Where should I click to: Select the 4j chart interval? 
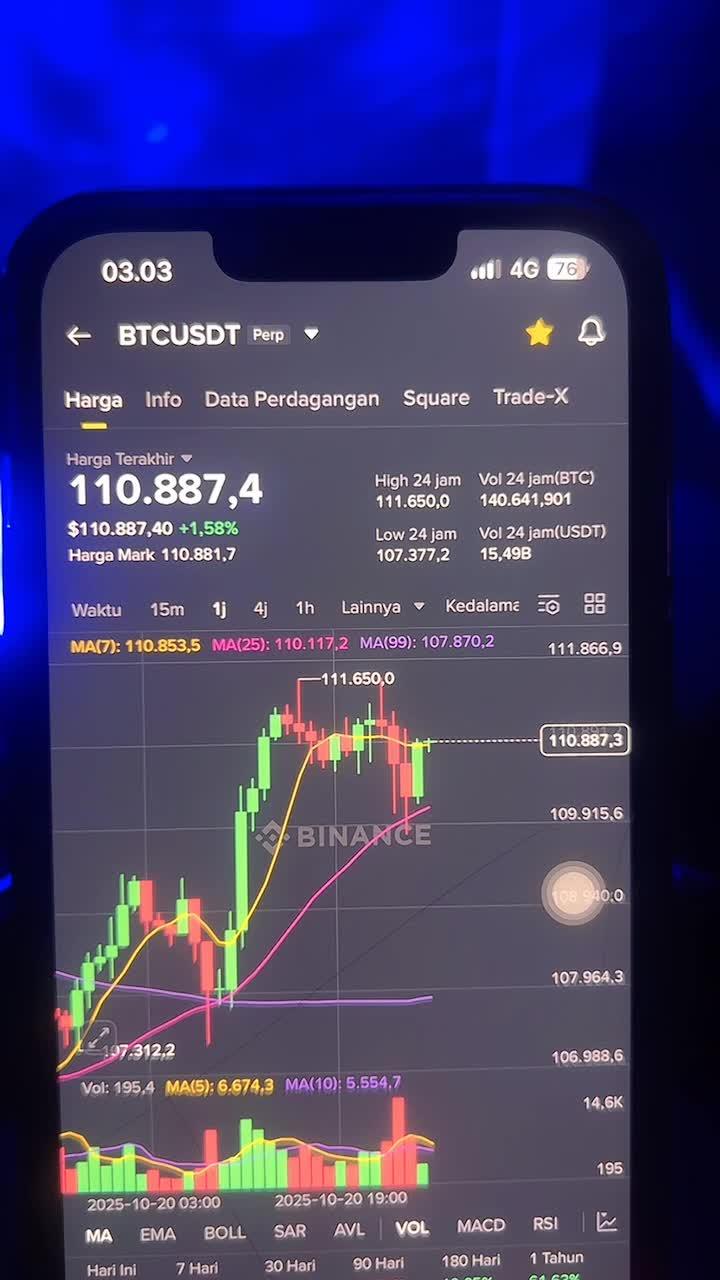click(260, 608)
